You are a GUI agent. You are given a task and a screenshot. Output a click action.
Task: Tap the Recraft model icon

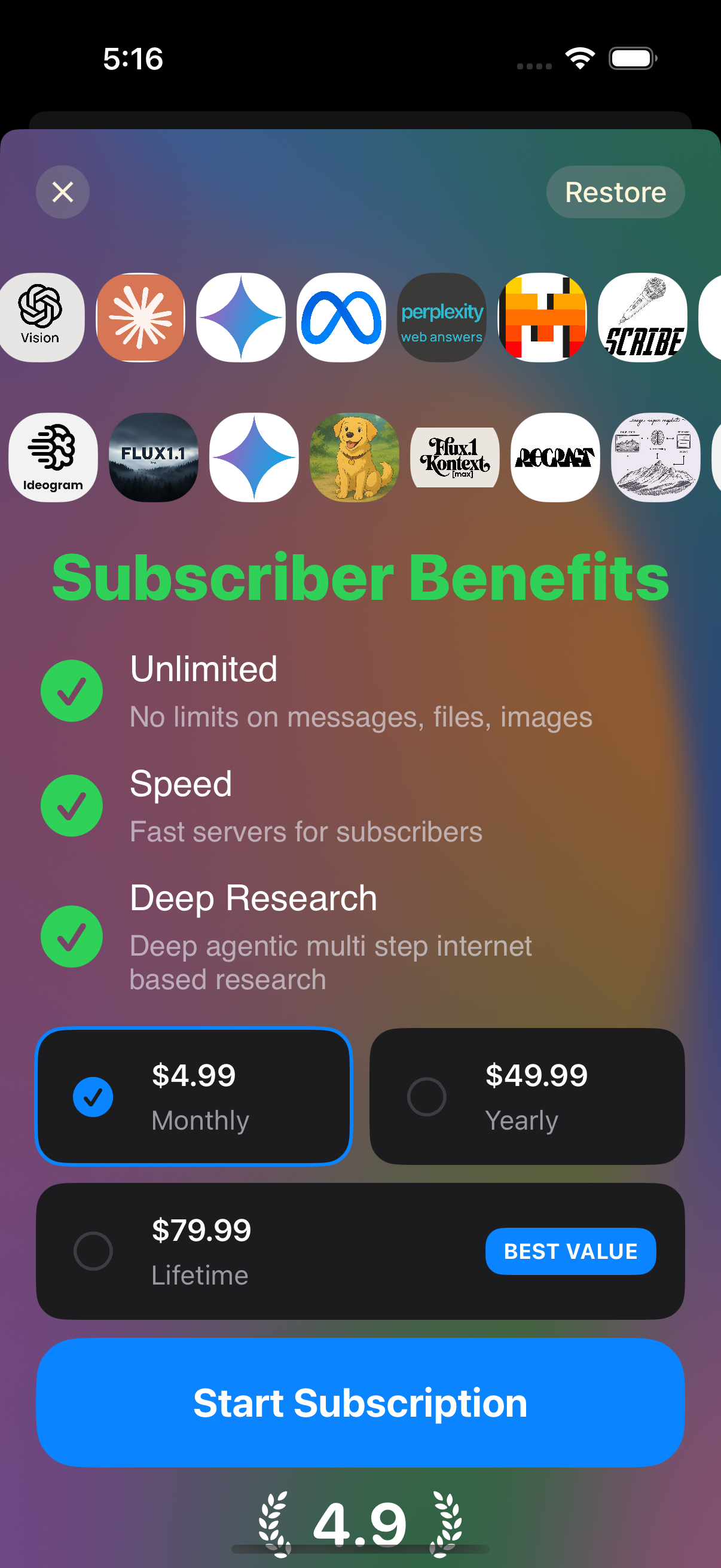tap(555, 457)
